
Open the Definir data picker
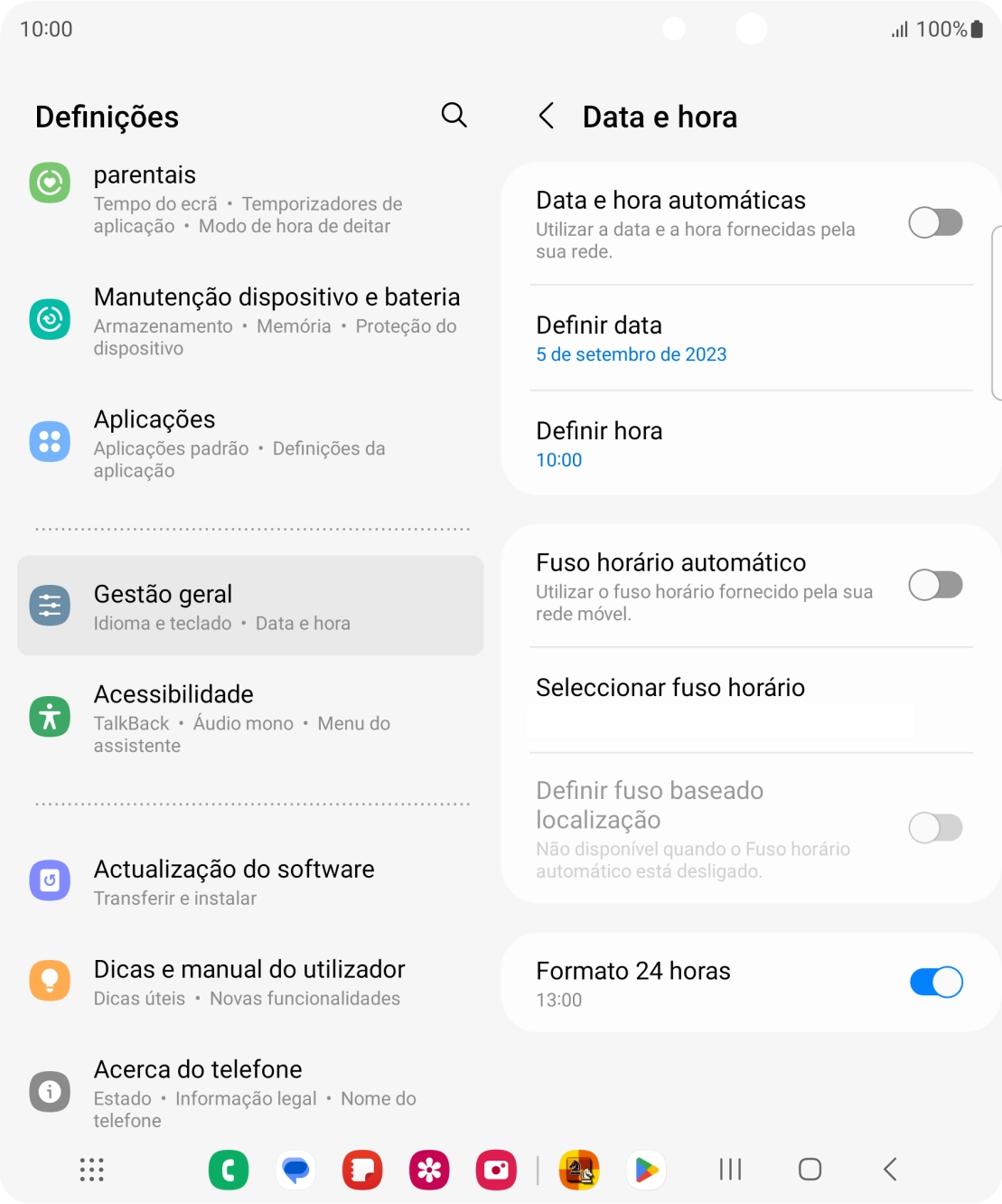click(x=599, y=325)
